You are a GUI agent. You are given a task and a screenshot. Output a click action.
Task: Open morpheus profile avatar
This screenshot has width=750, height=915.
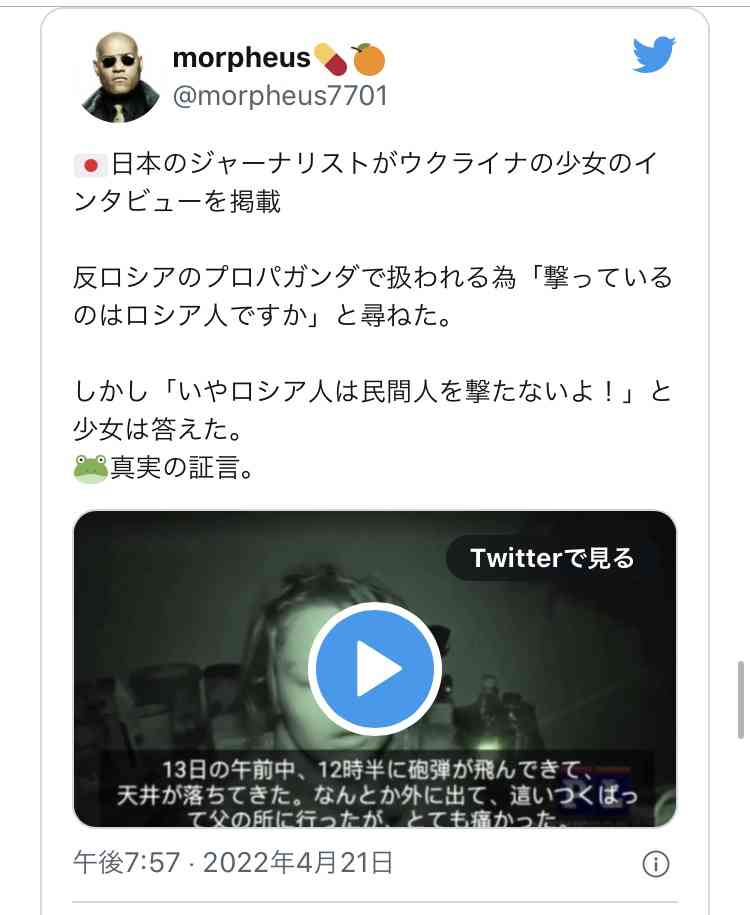(120, 75)
